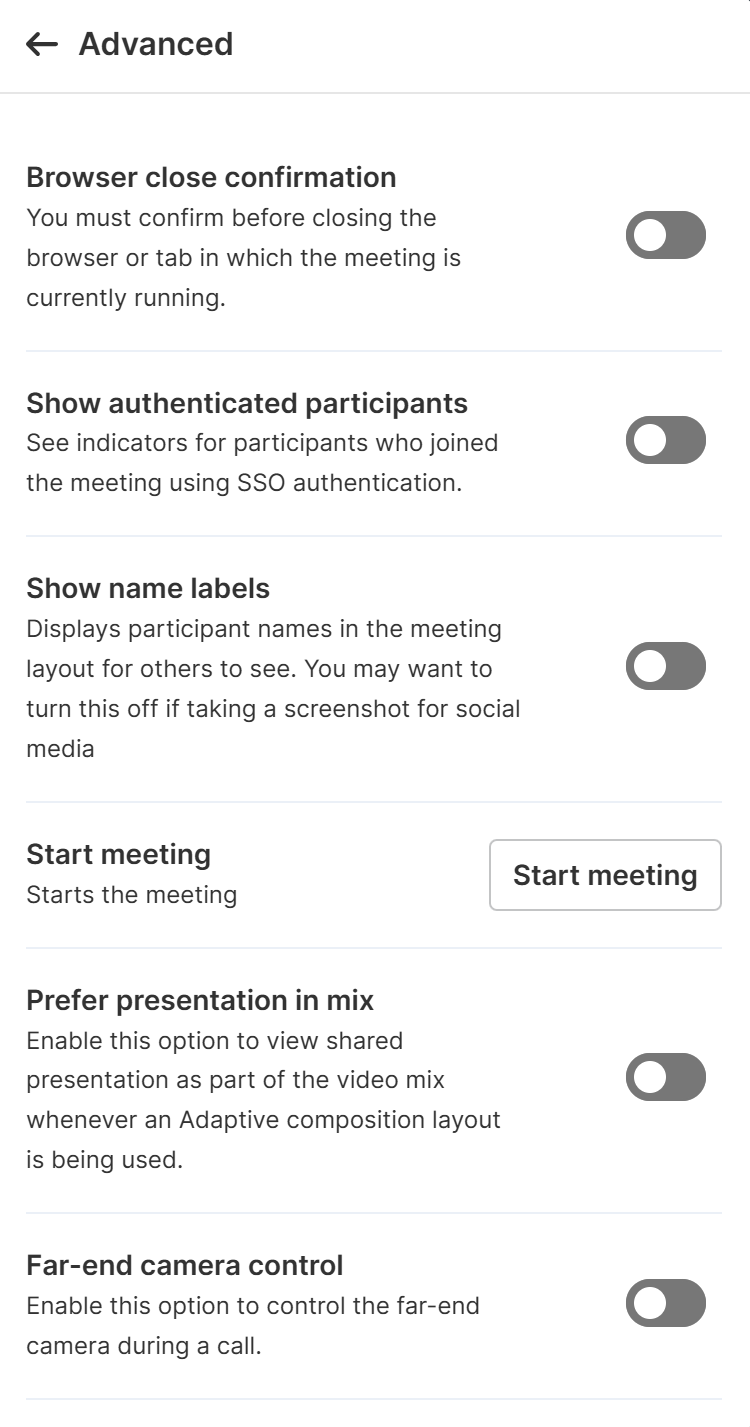Go back from Advanced settings

pyautogui.click(x=42, y=44)
